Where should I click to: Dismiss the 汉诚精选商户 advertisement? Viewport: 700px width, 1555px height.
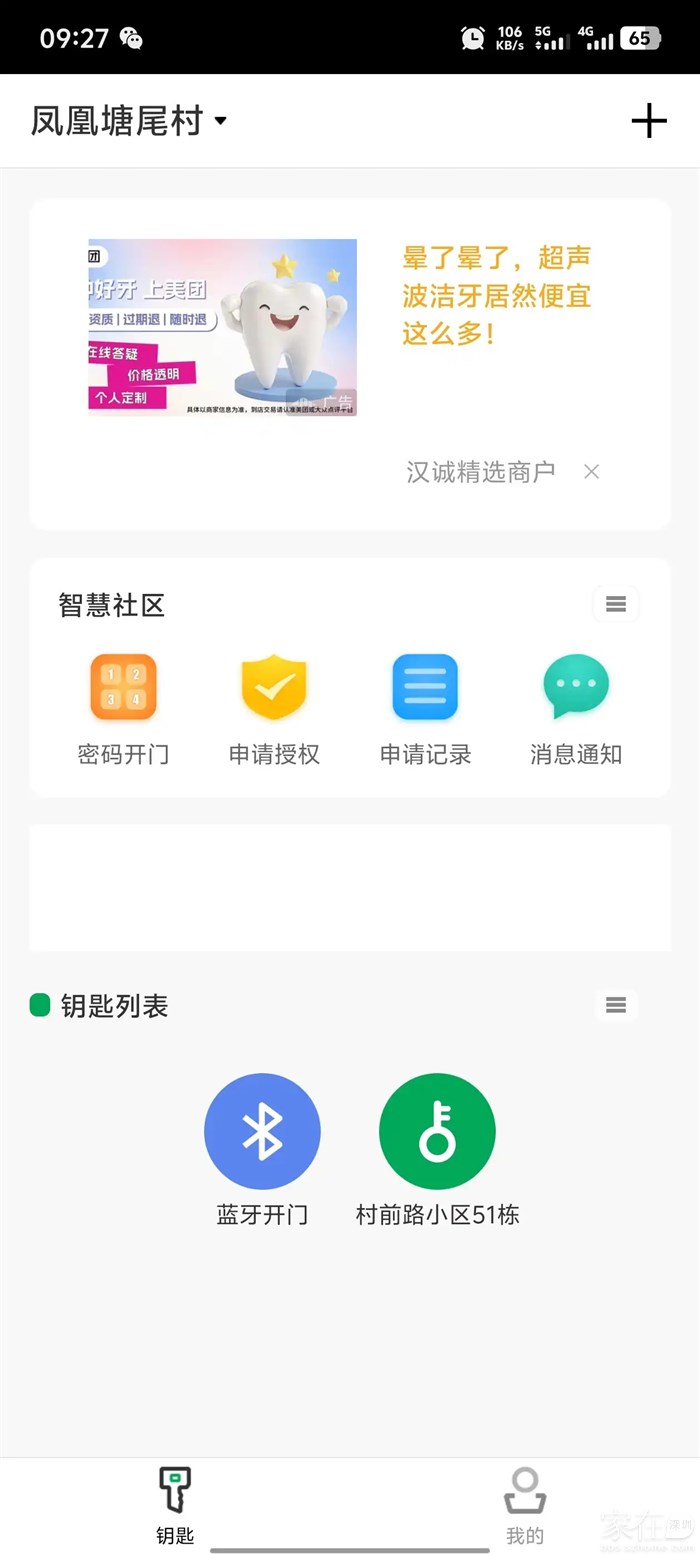click(592, 472)
